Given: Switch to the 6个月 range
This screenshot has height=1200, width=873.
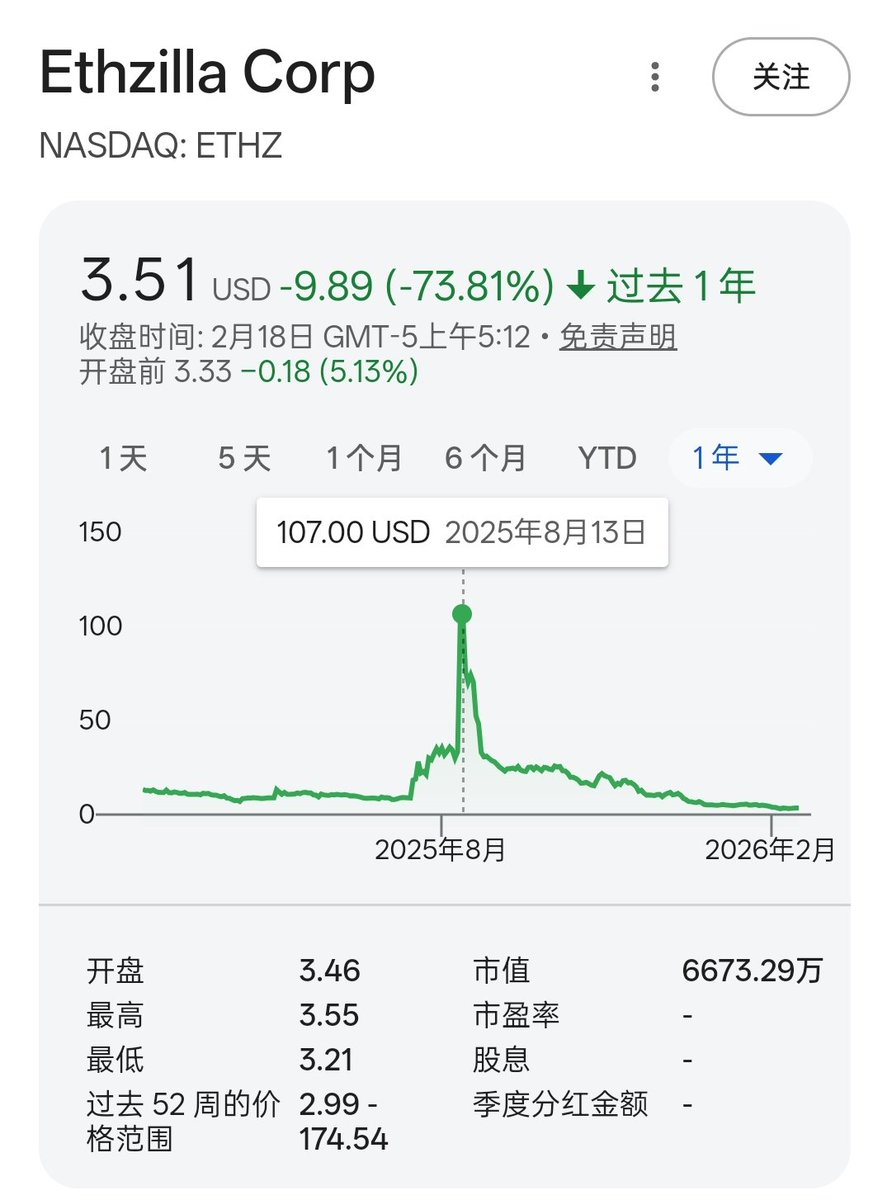Looking at the screenshot, I should pos(486,459).
